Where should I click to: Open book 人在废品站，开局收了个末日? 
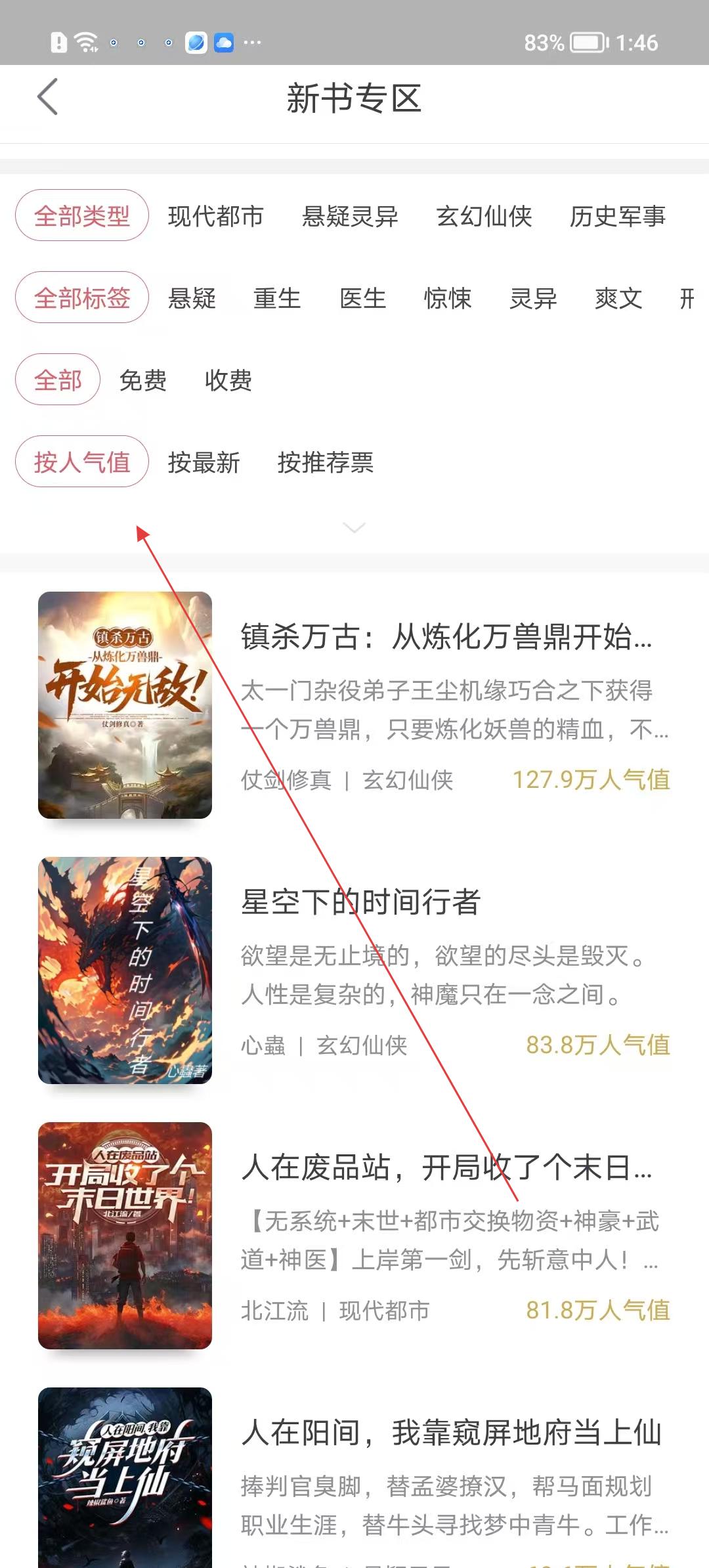point(446,1167)
